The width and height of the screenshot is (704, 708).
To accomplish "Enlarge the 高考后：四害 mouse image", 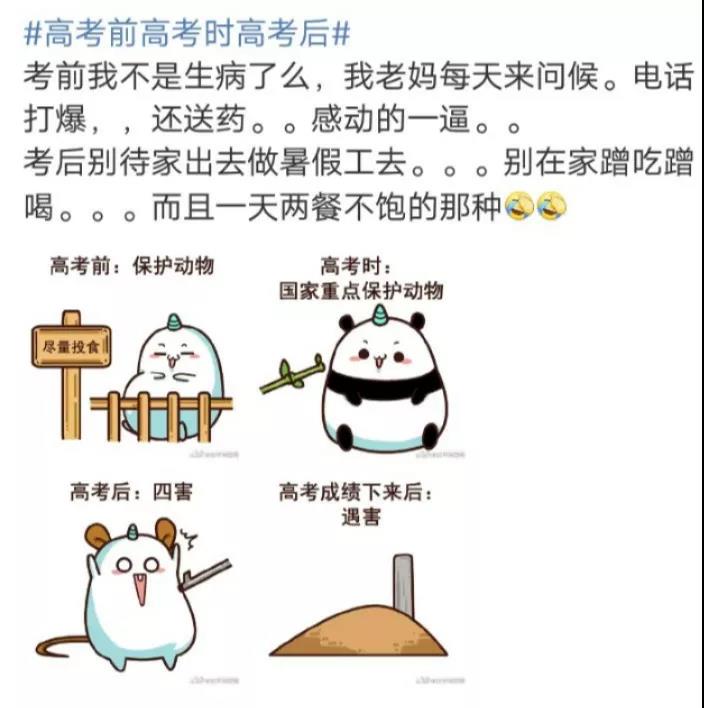I will (x=132, y=590).
